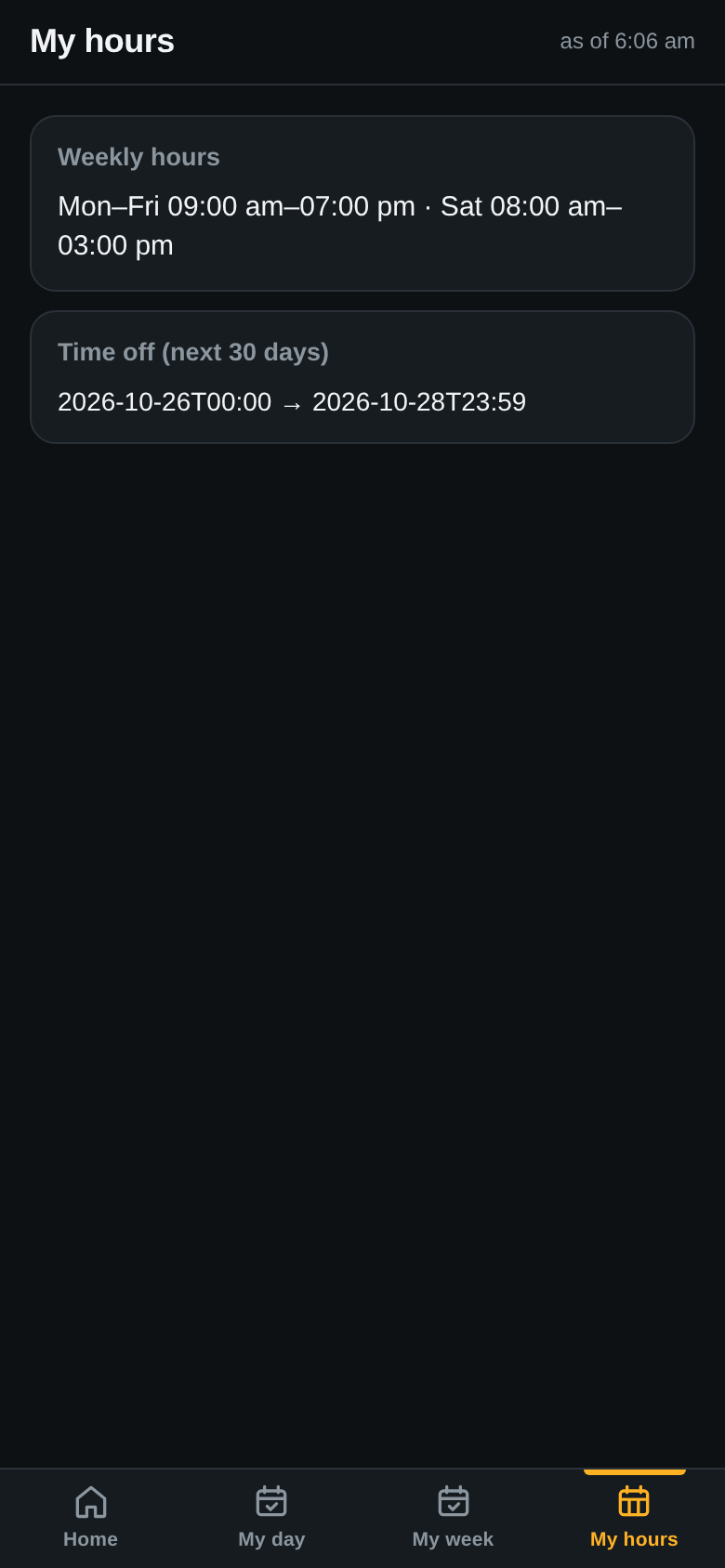The image size is (725, 1568).
Task: Switch to the My day tab
Action: (x=271, y=1518)
